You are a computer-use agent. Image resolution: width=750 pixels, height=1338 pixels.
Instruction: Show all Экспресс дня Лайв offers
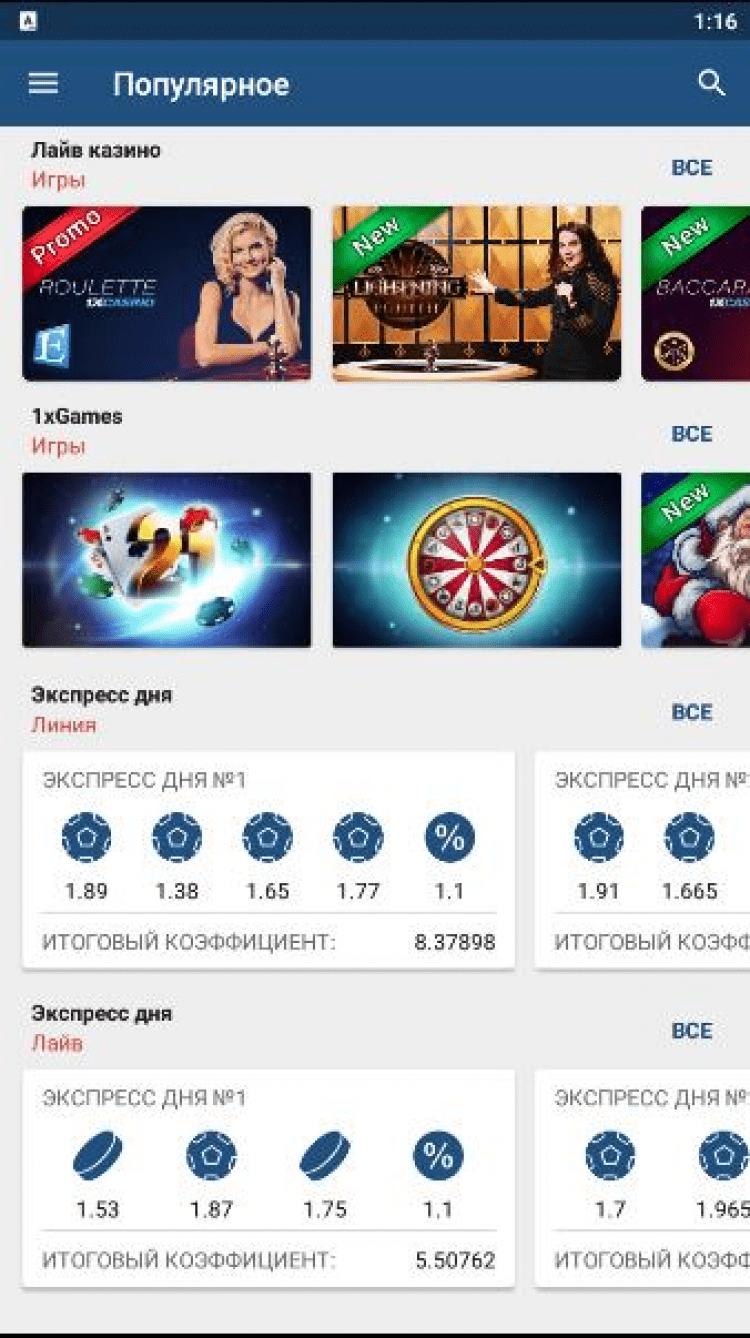692,1031
